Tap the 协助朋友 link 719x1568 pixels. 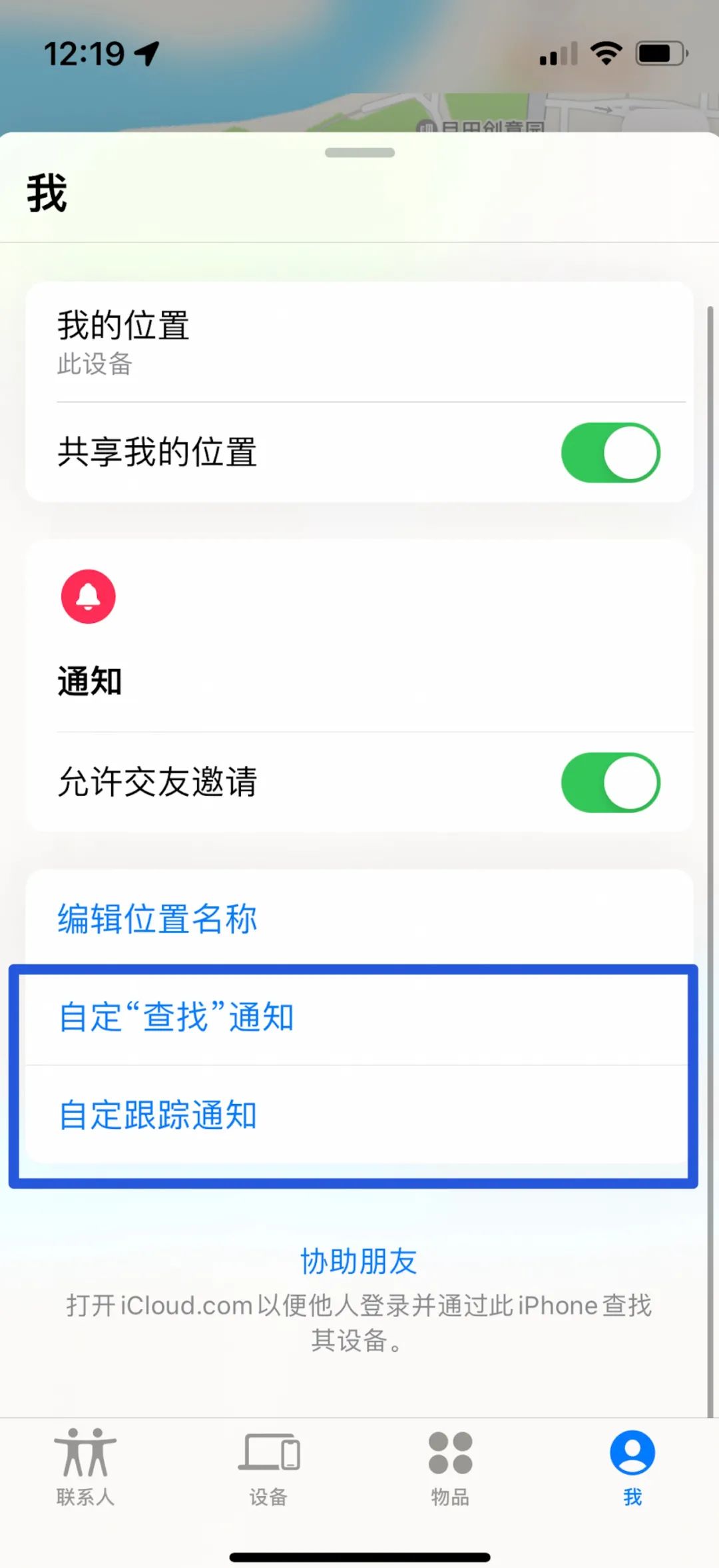pos(358,1260)
